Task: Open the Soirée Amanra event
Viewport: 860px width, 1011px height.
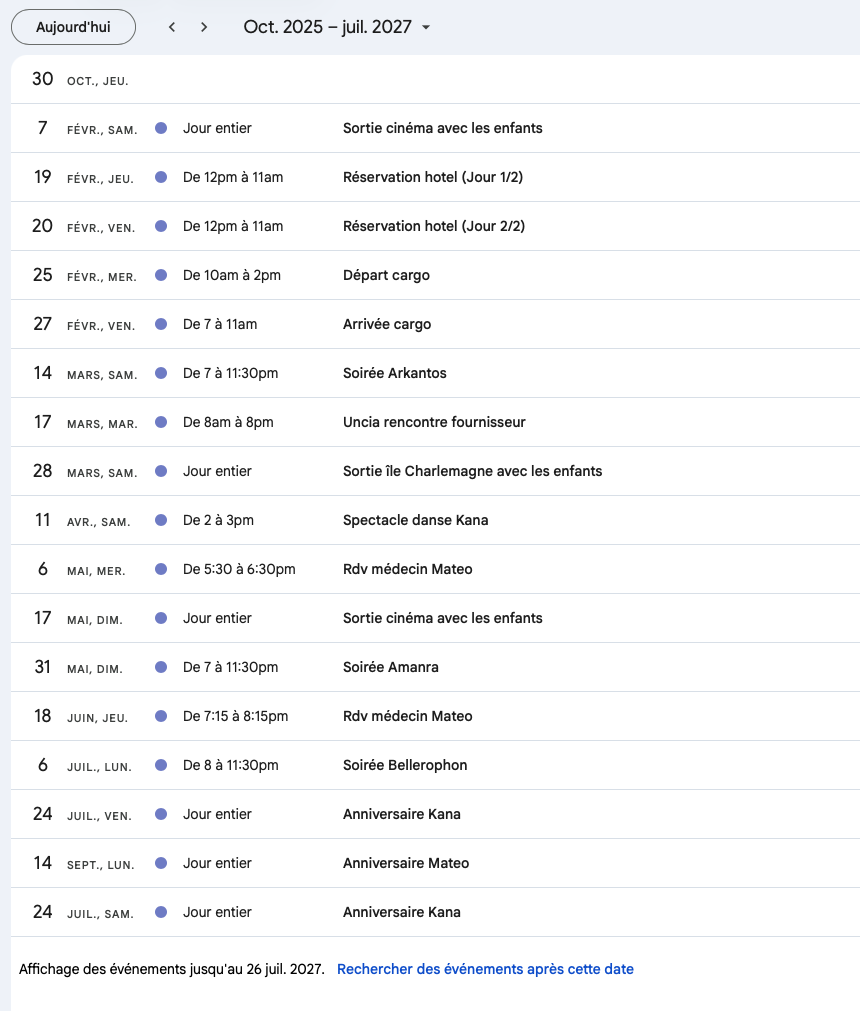Action: pos(435,667)
